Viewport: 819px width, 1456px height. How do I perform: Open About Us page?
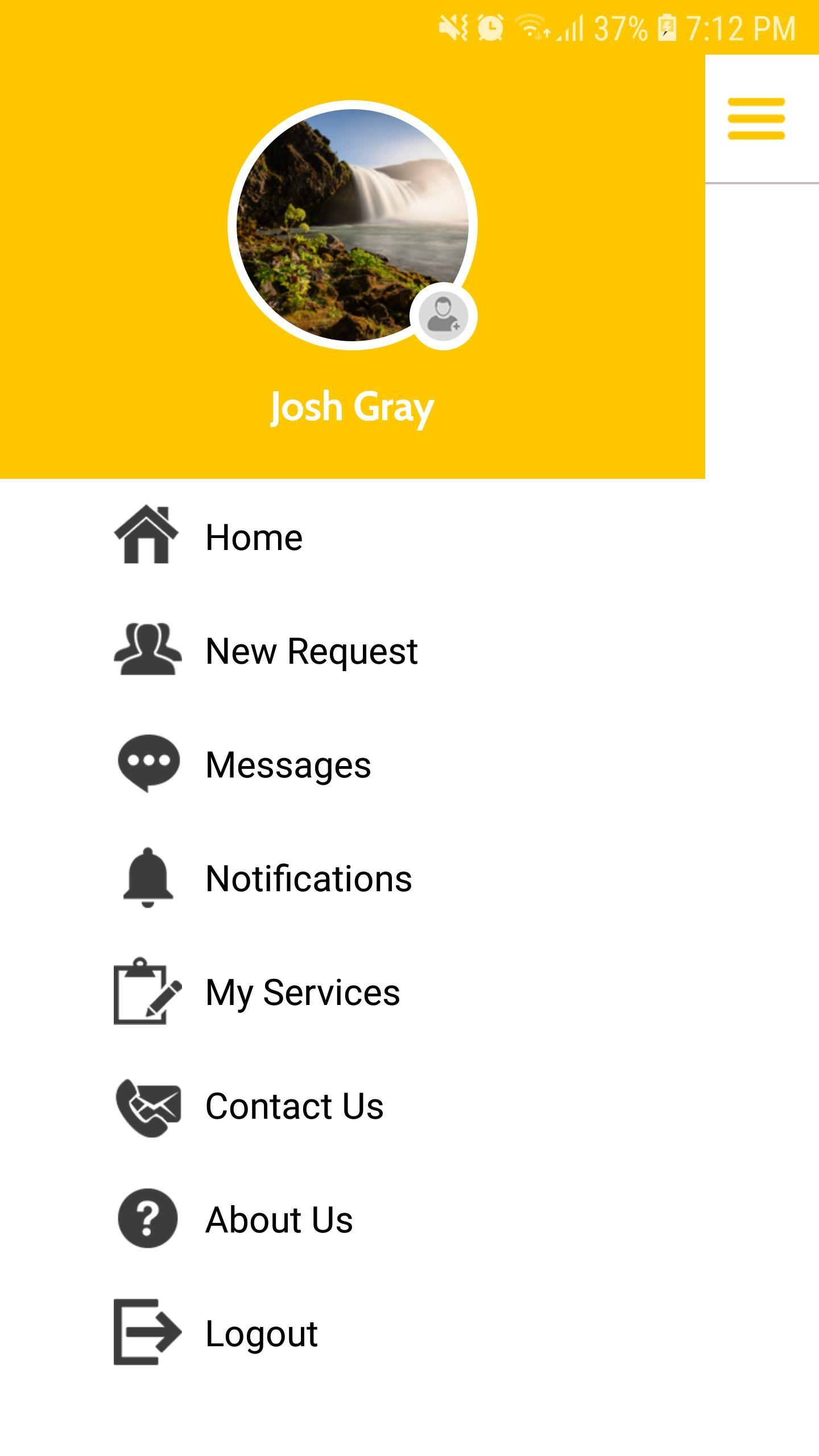coord(279,1219)
